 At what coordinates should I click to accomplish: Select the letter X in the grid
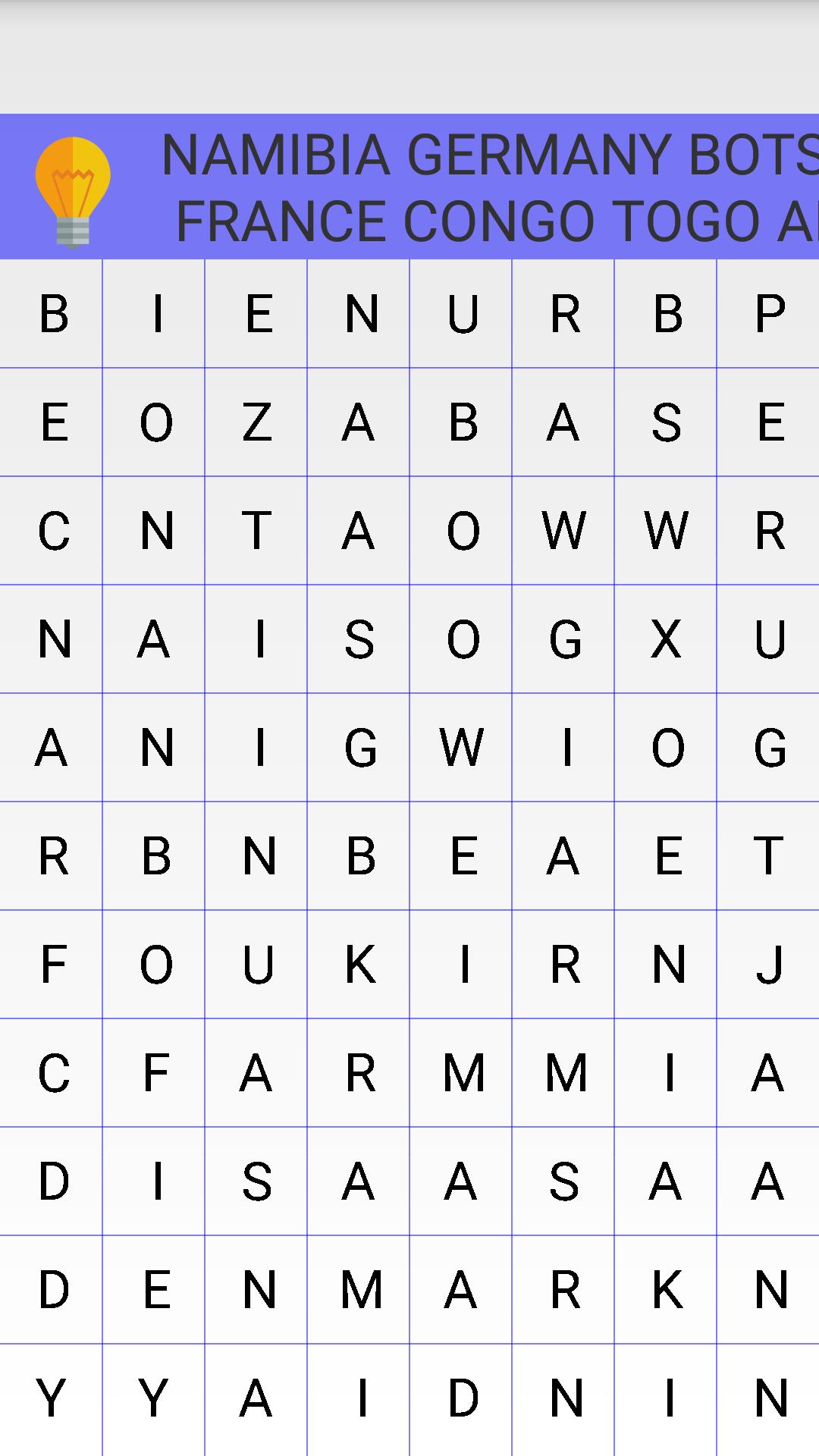point(666,639)
